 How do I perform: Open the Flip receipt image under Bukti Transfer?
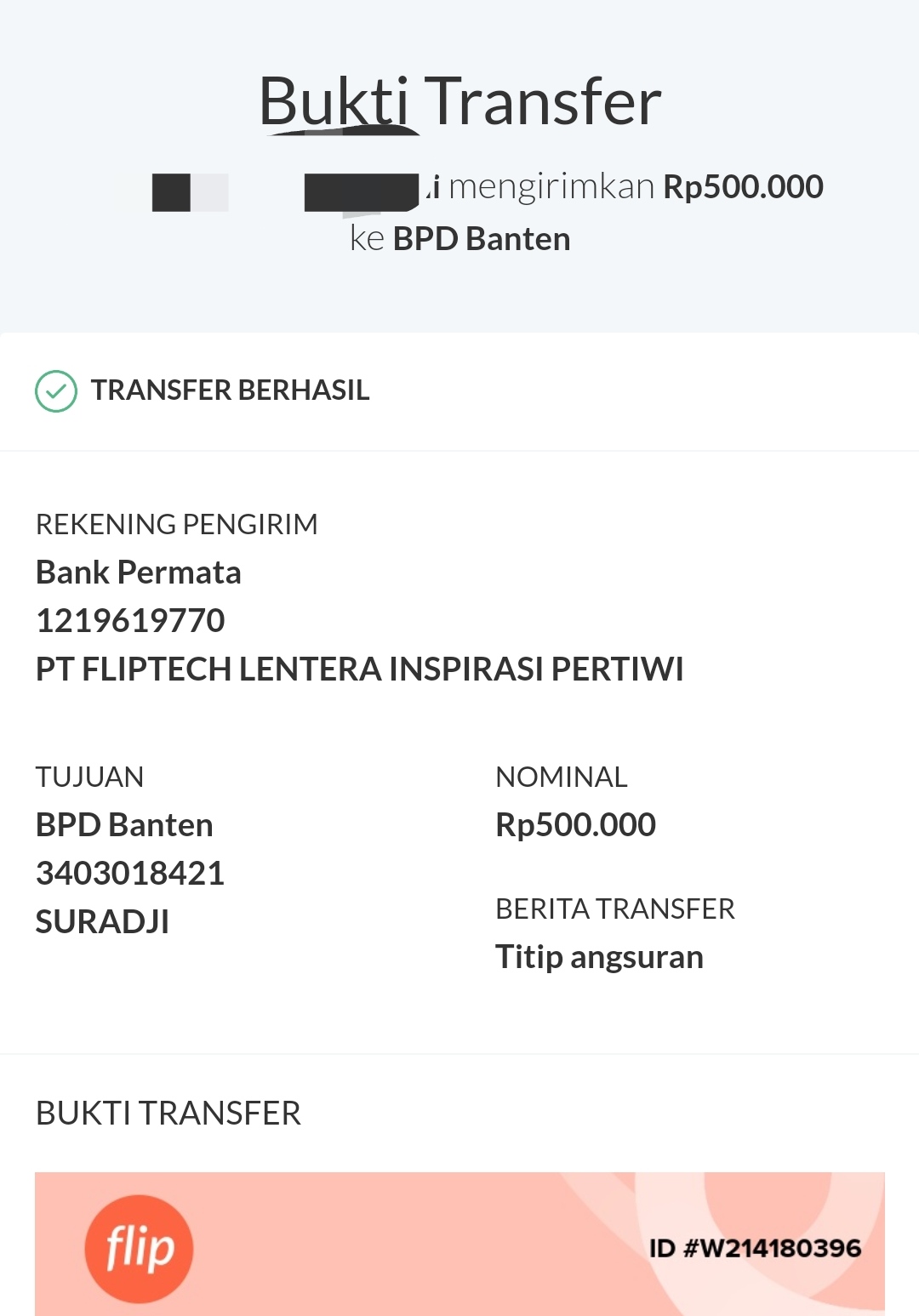point(459,1244)
